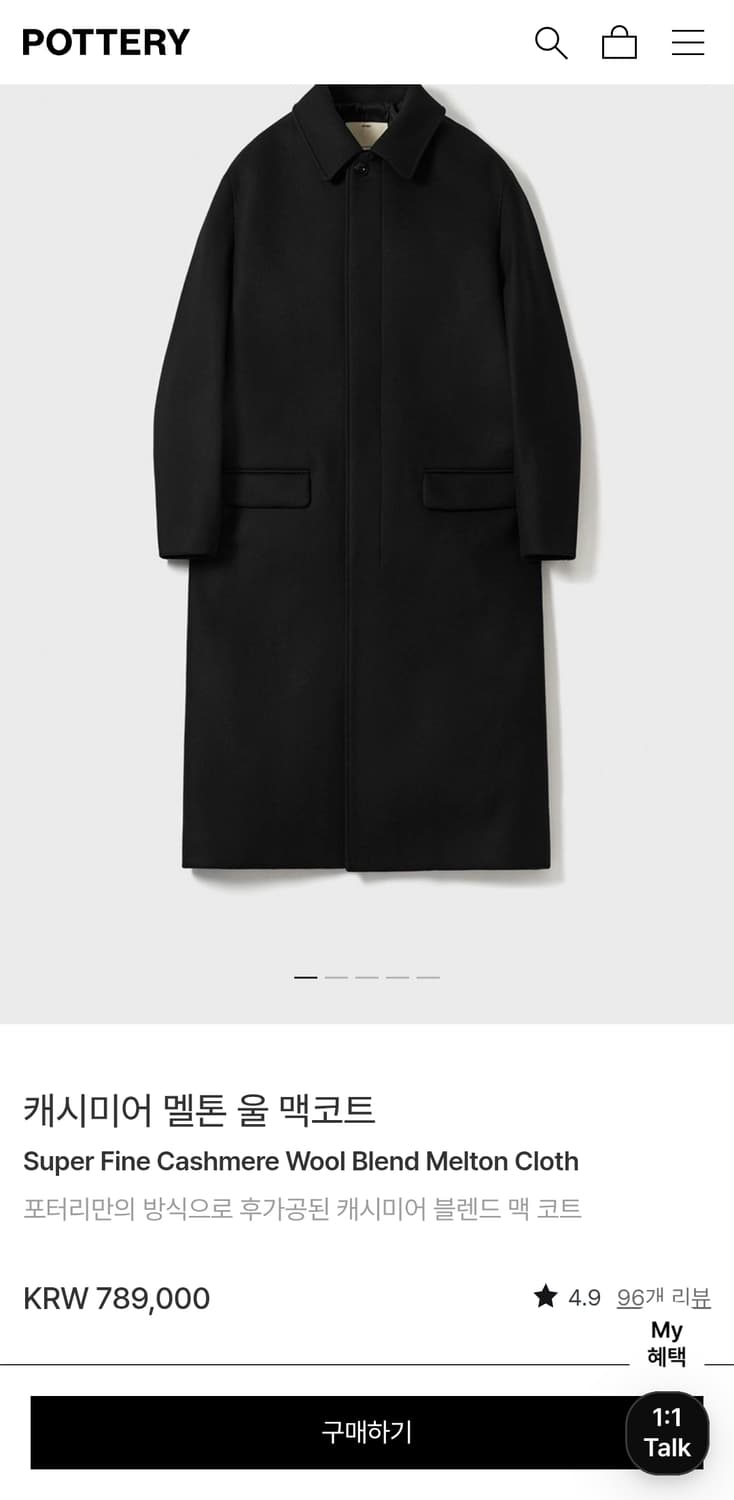Image resolution: width=734 pixels, height=1500 pixels.
Task: Select the third carousel dot
Action: 366,977
